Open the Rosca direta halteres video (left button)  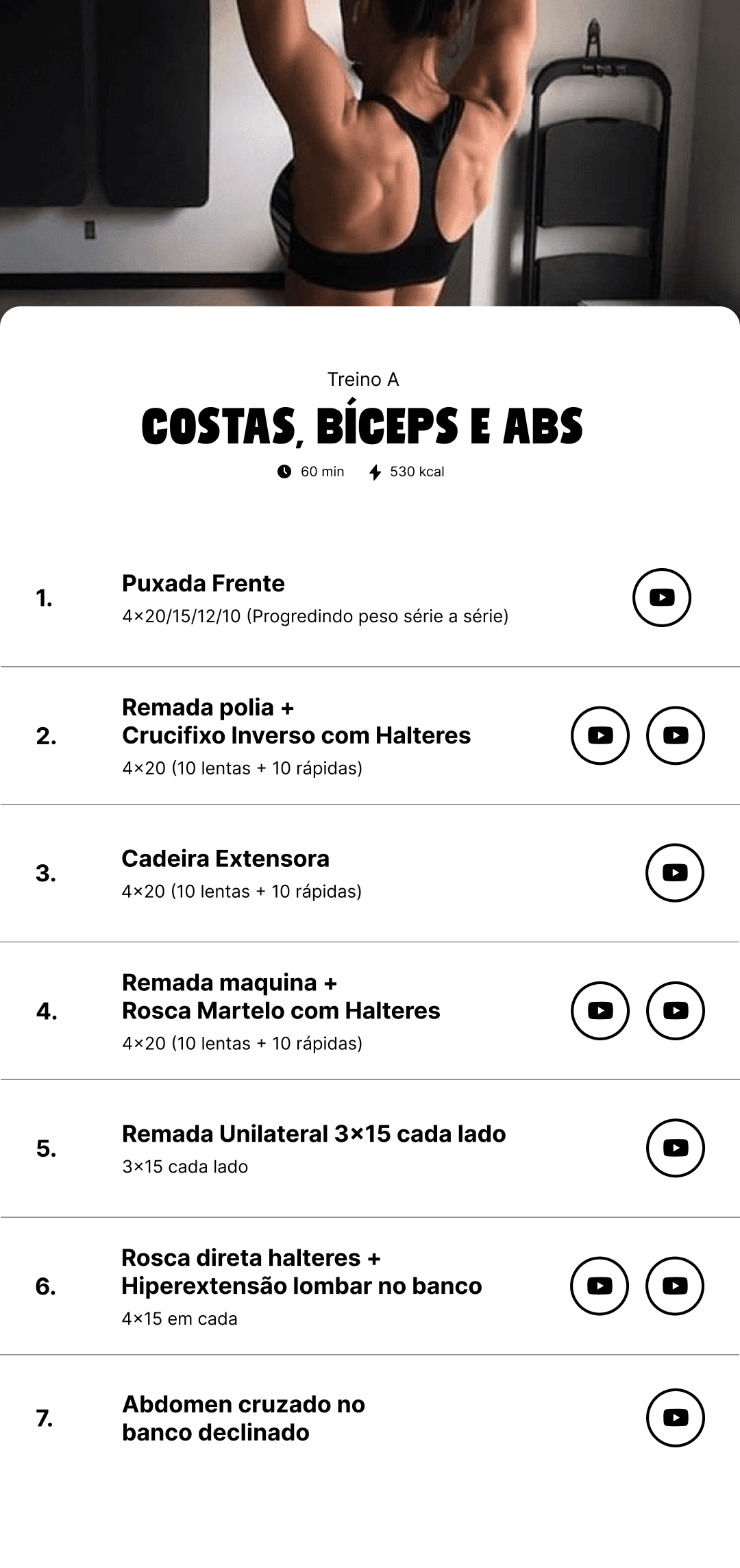coord(600,1286)
